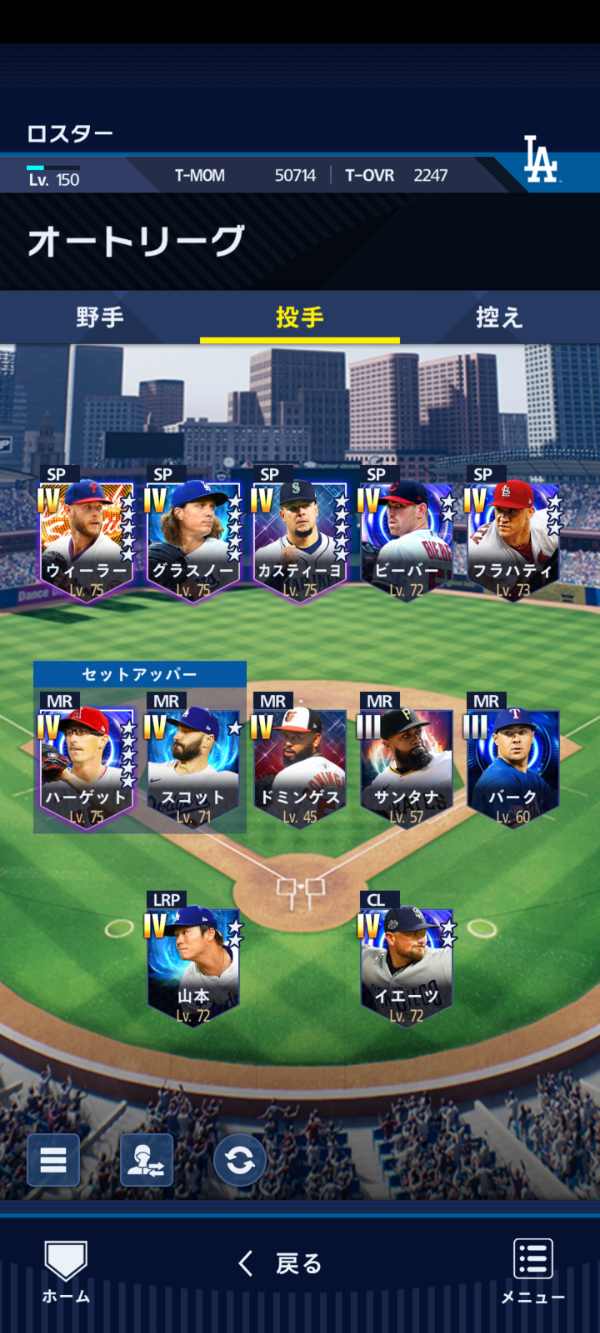Go to ホーム screen

(66, 1272)
